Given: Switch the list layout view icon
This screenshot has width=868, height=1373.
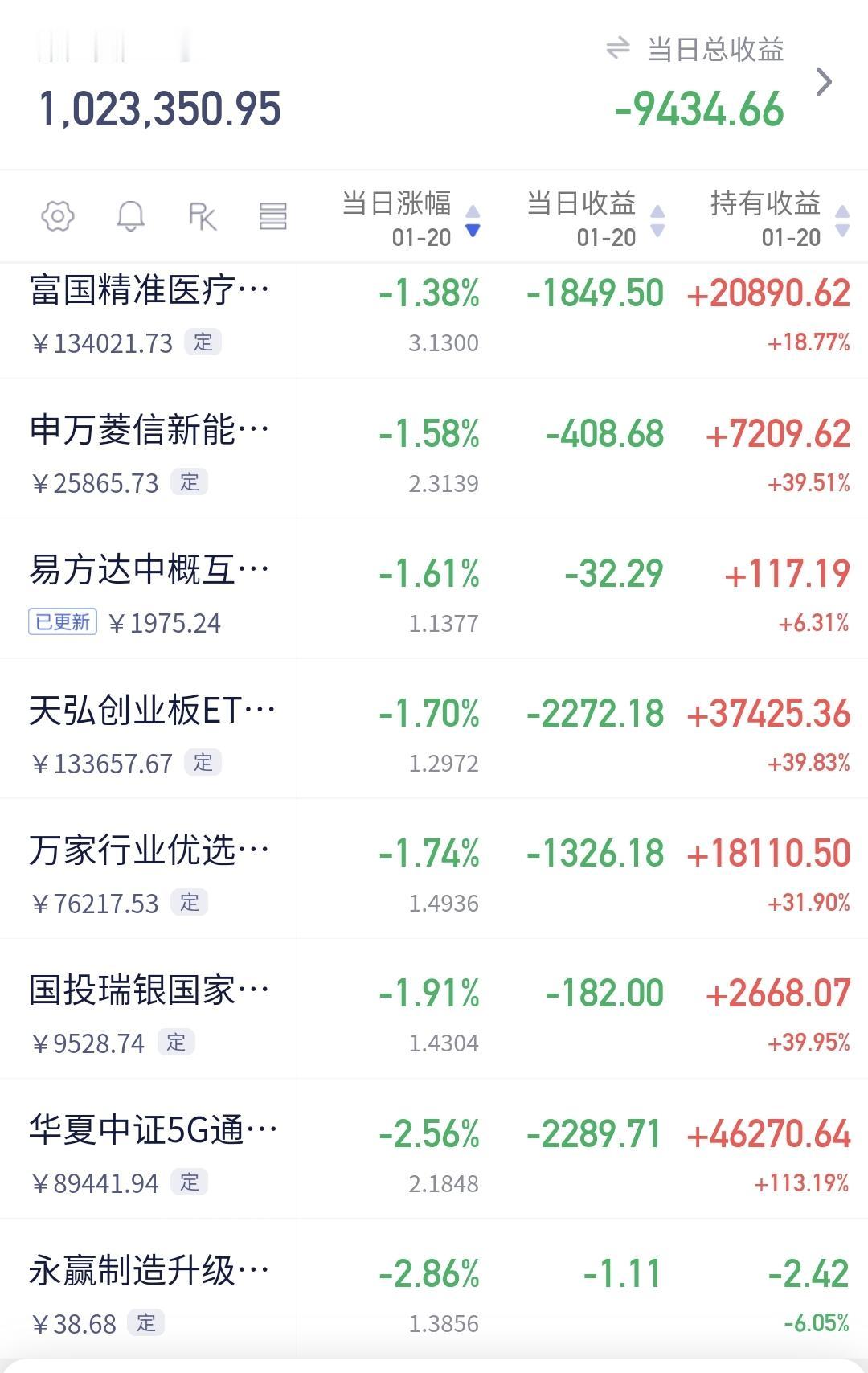Looking at the screenshot, I should pyautogui.click(x=273, y=216).
